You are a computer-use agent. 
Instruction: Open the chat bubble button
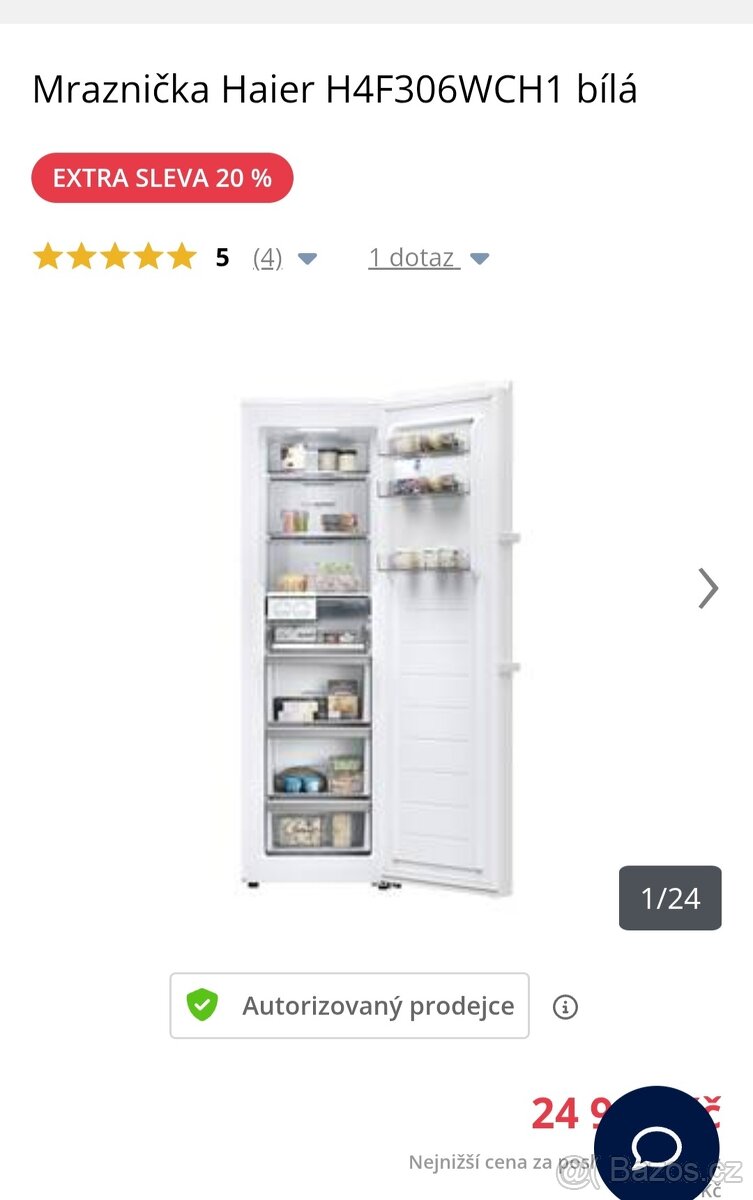pos(657,1146)
